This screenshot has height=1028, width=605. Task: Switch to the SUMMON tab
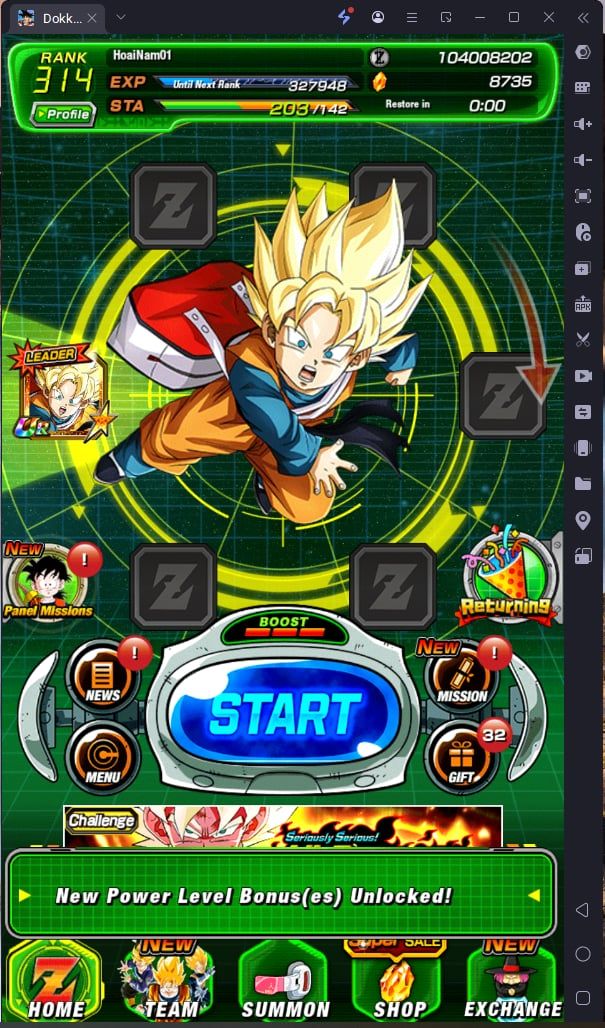point(285,982)
